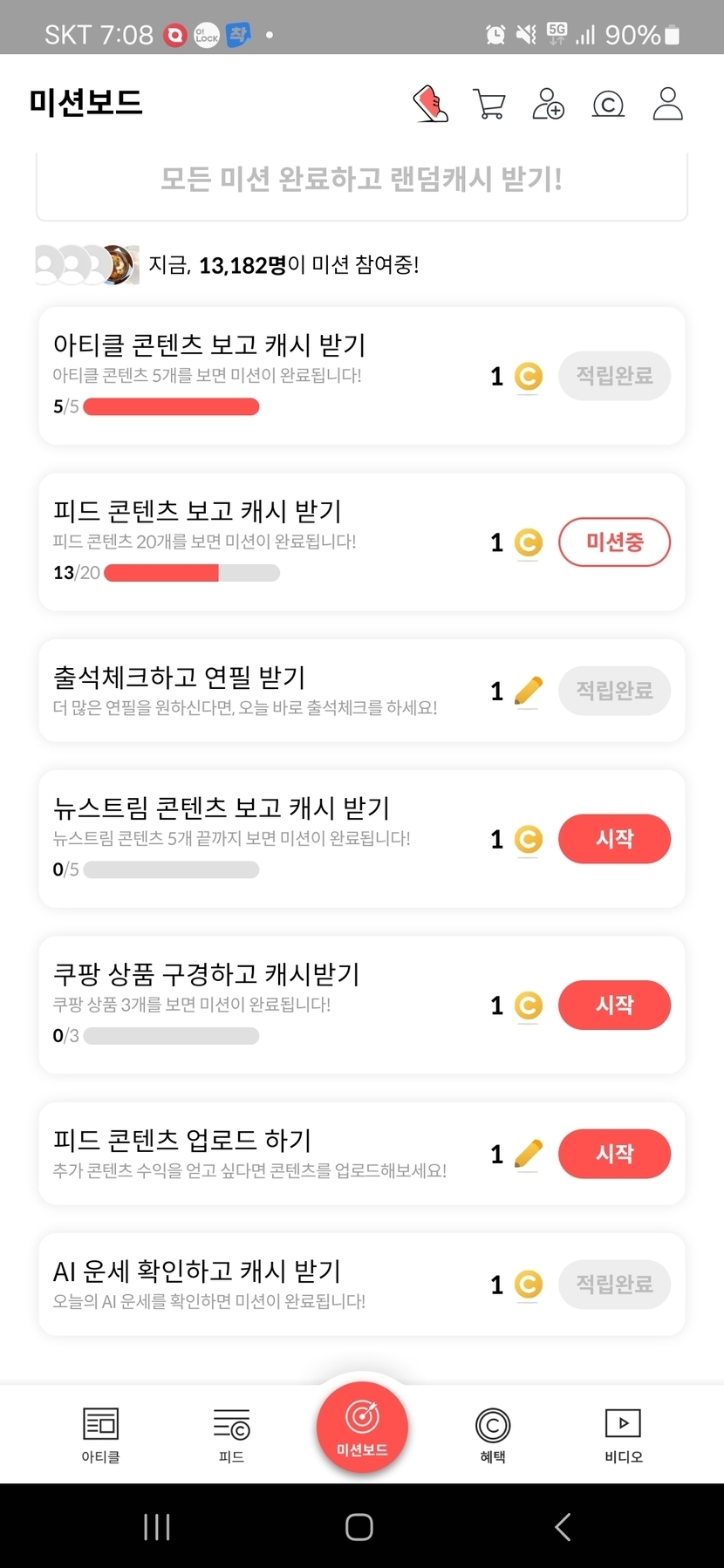724x1568 pixels.
Task: Tap the invite friend icon
Action: click(548, 104)
